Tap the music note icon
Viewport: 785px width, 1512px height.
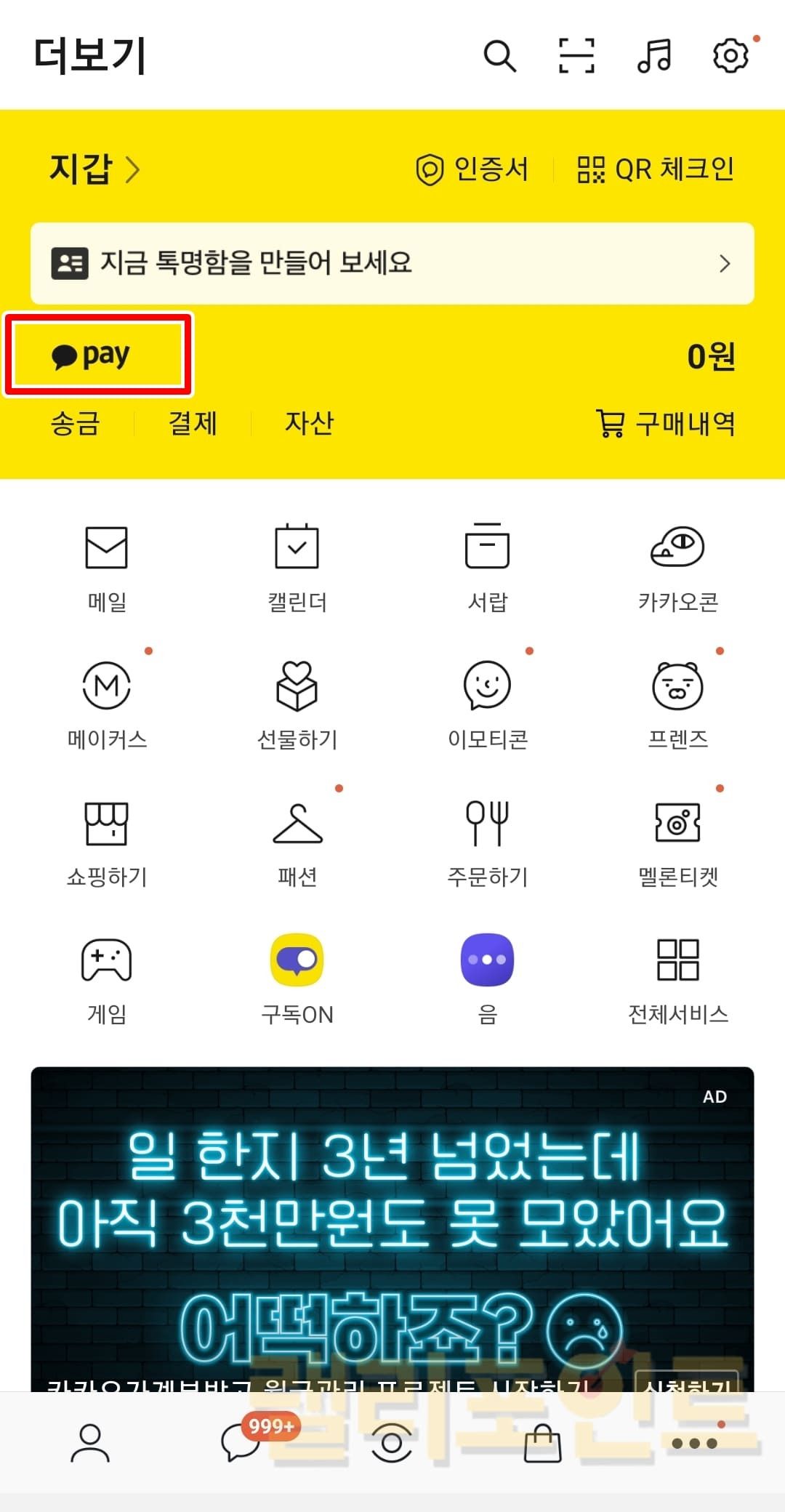tap(654, 56)
